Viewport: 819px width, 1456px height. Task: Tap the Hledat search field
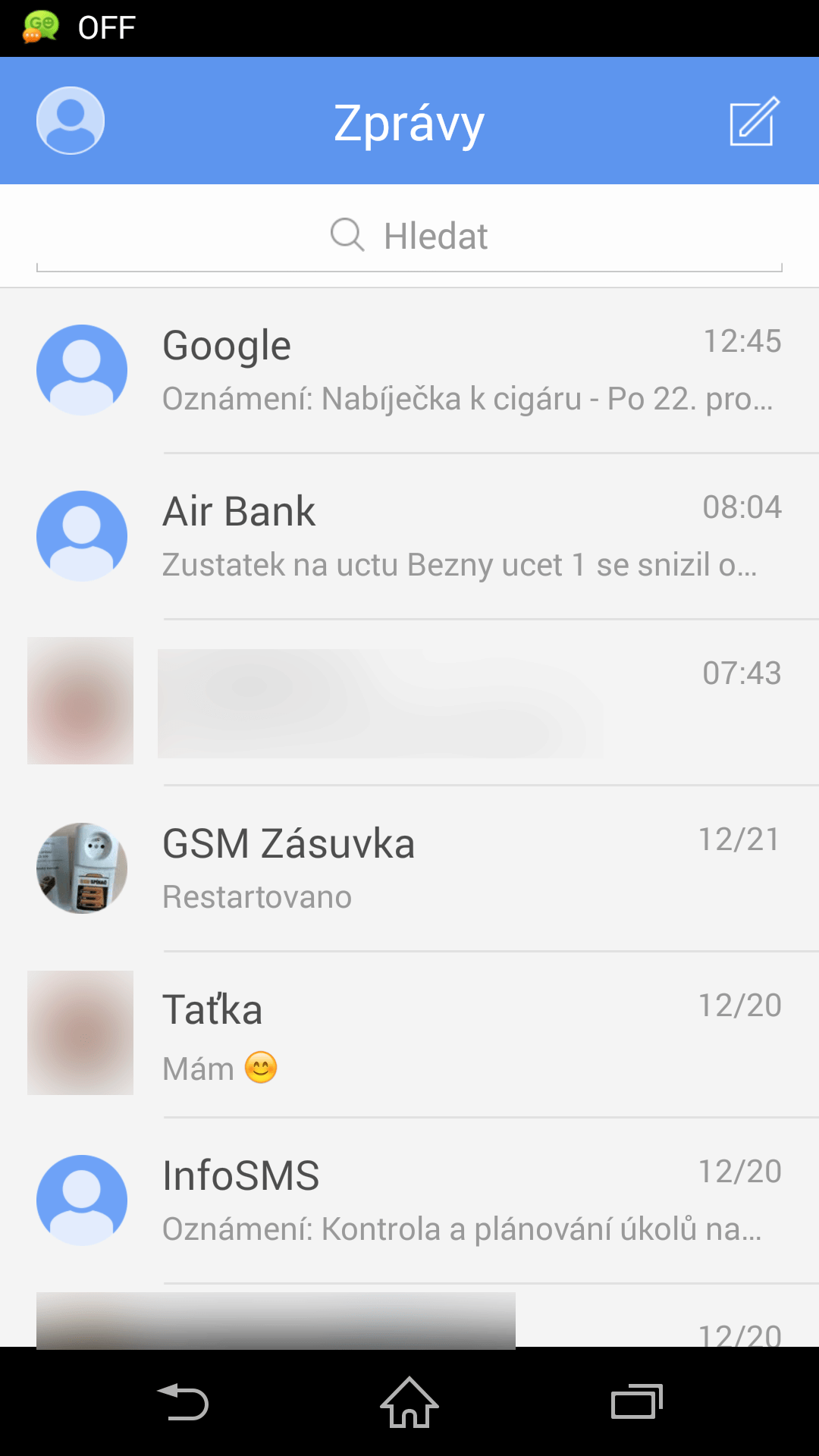(409, 236)
